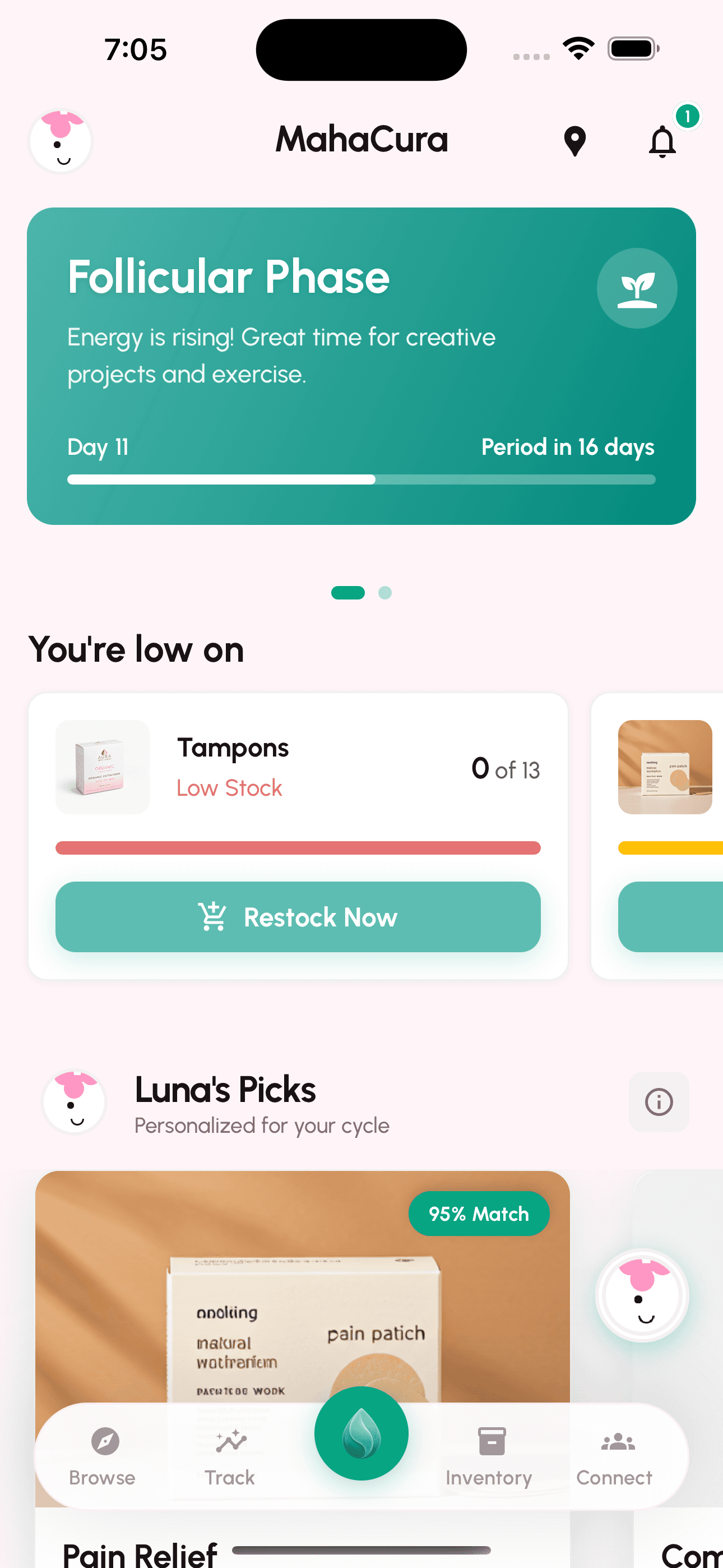Tap the location pin icon
Viewport: 723px width, 1568px height.
[574, 140]
